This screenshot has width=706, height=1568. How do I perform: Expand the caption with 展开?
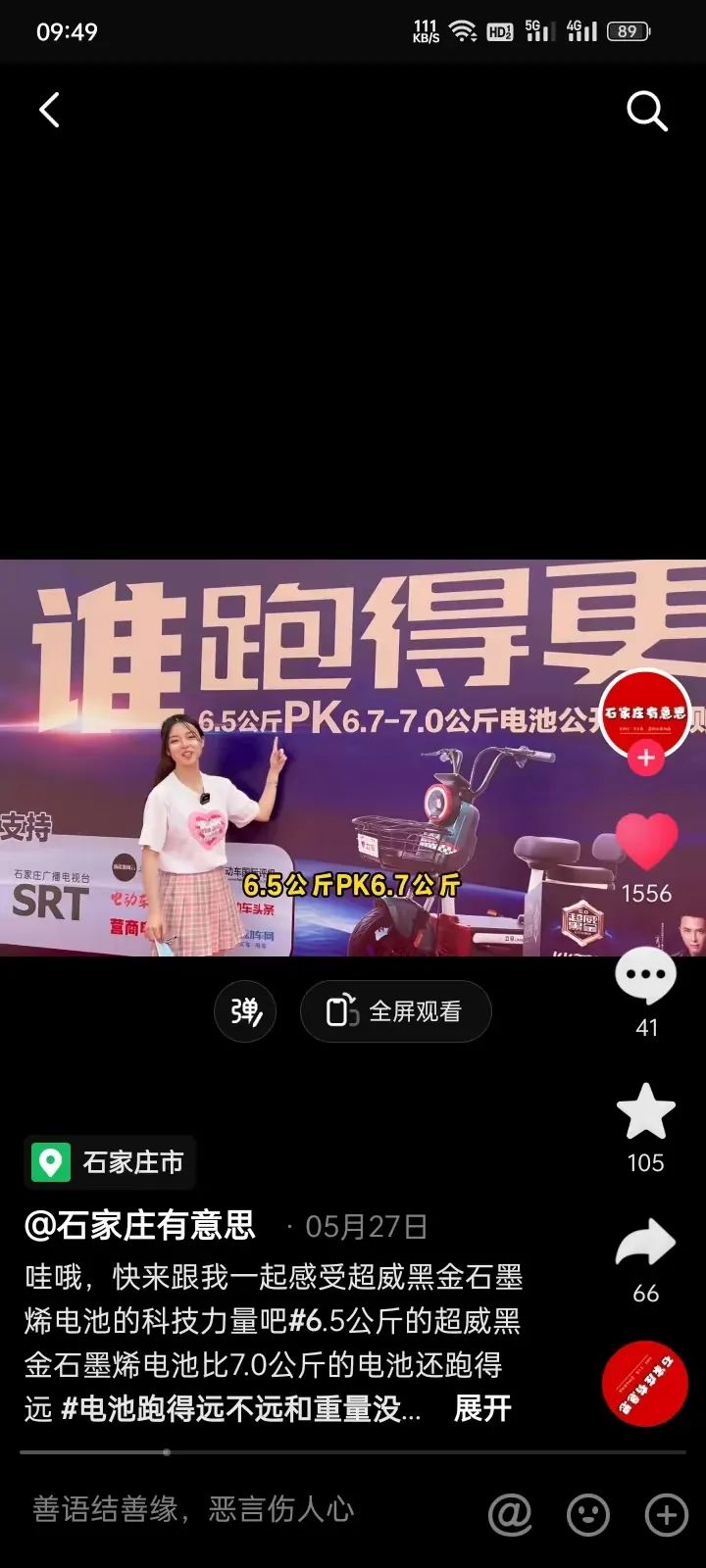point(482,1408)
